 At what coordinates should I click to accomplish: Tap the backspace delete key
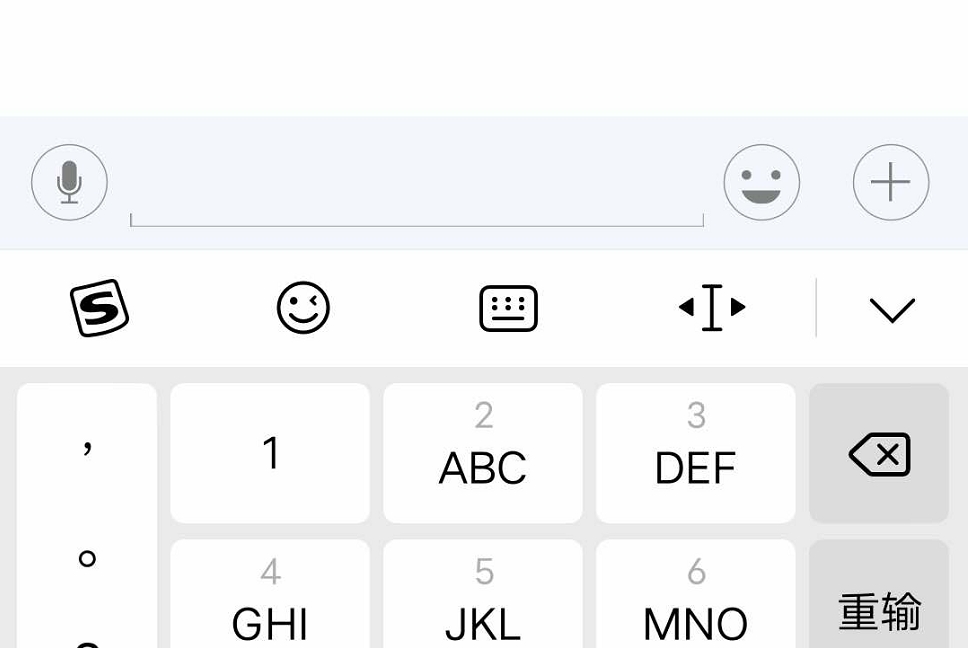pos(879,454)
